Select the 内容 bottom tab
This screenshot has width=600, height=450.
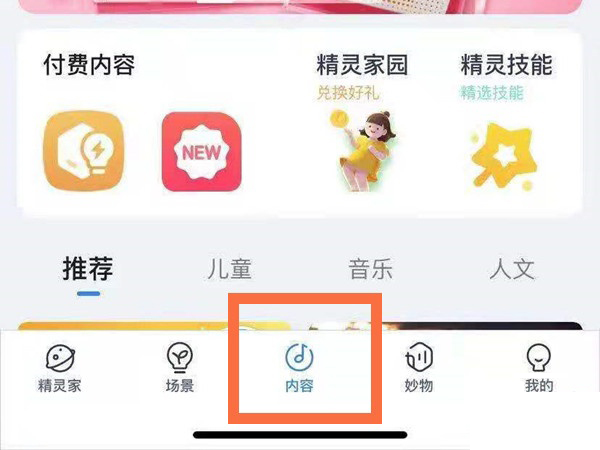pyautogui.click(x=299, y=366)
